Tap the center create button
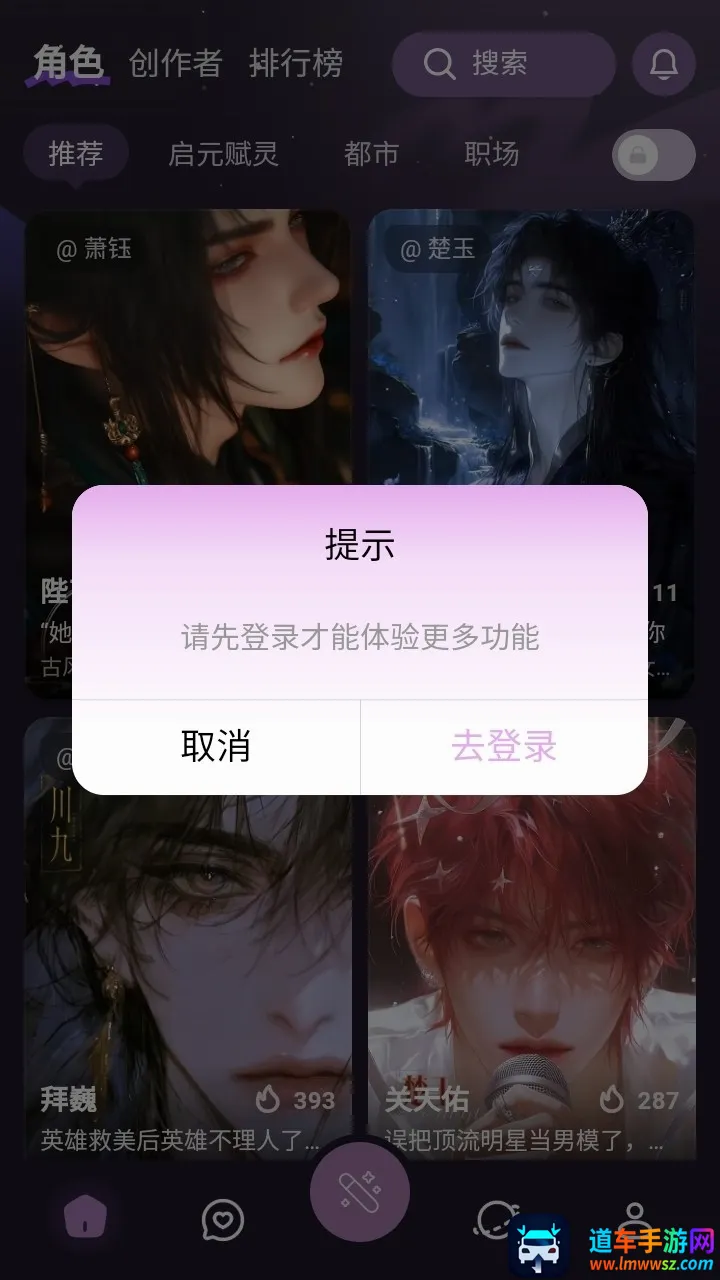 360,1192
